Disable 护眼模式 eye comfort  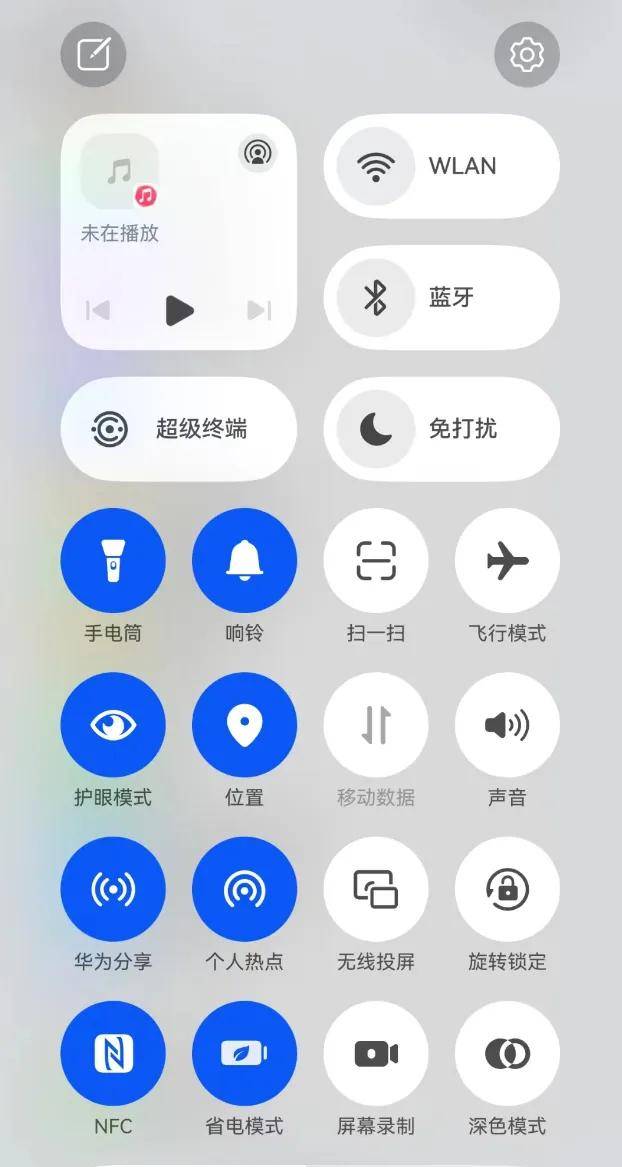click(x=113, y=725)
